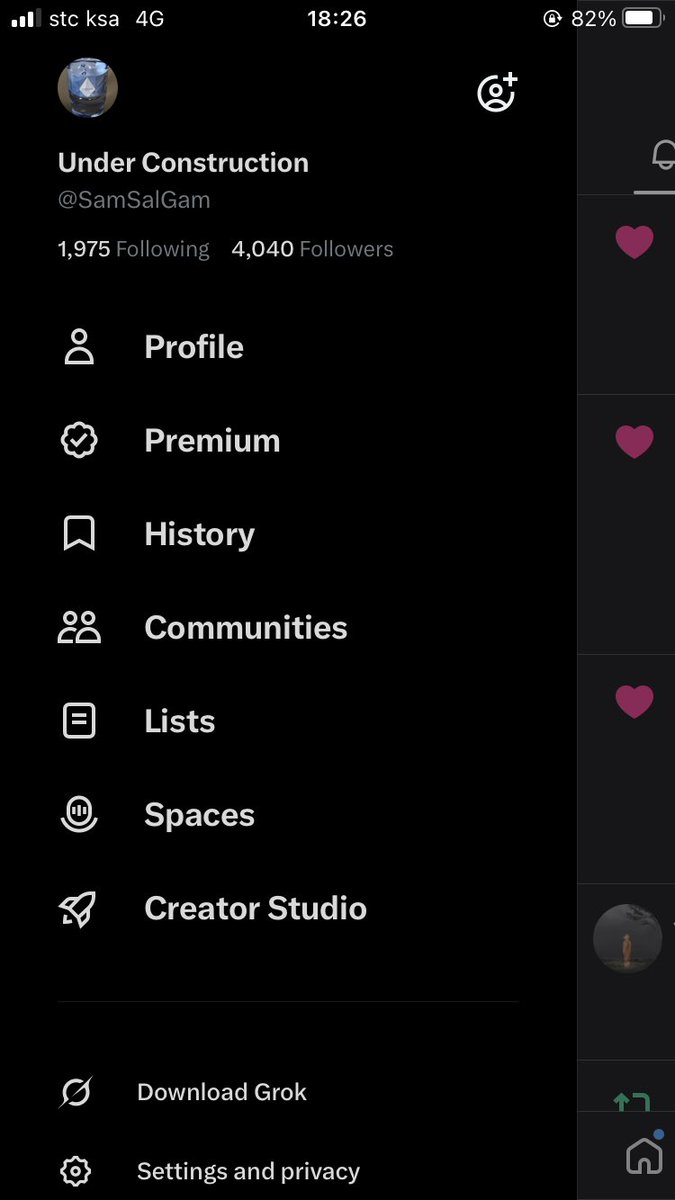View the 4,040 Followers list
The image size is (675, 1200).
click(x=312, y=249)
